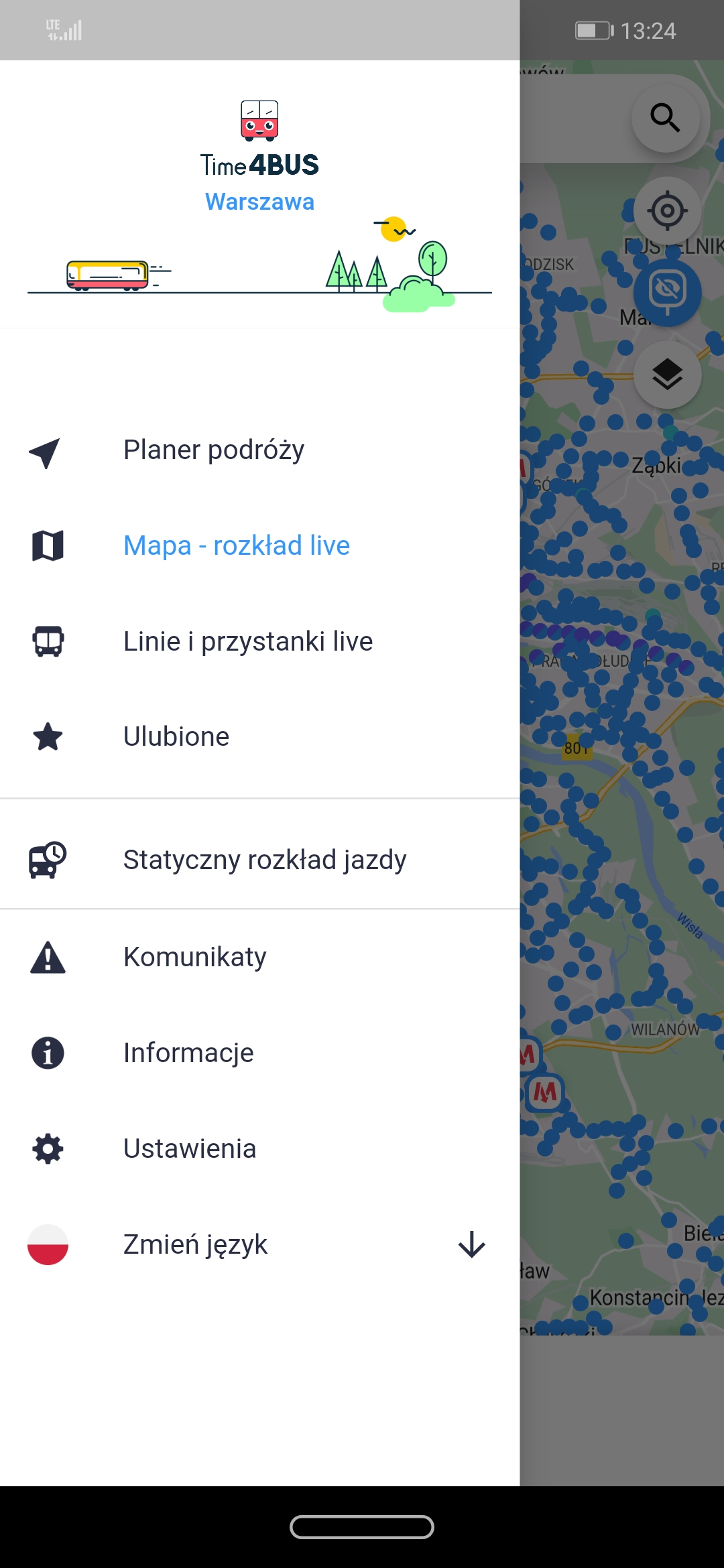
Task: Open map layers button
Action: click(667, 375)
